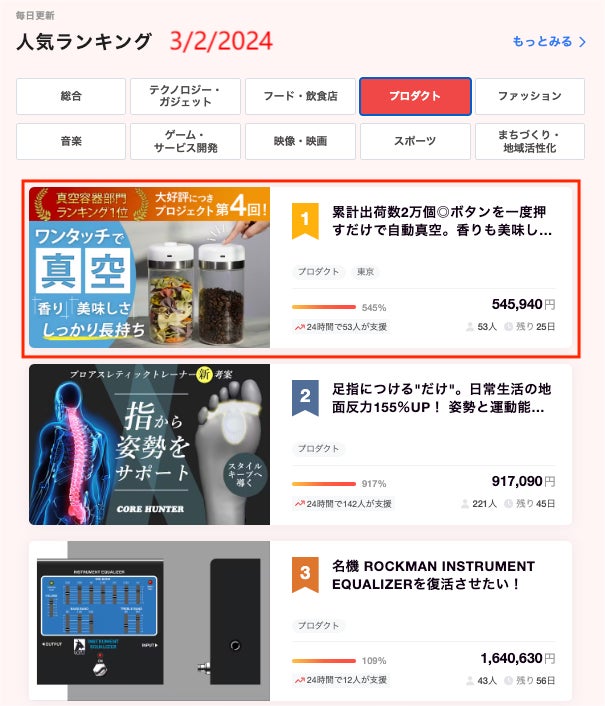605x706 pixels.
Task: Switch to the 音楽 tab
Action: [x=71, y=141]
